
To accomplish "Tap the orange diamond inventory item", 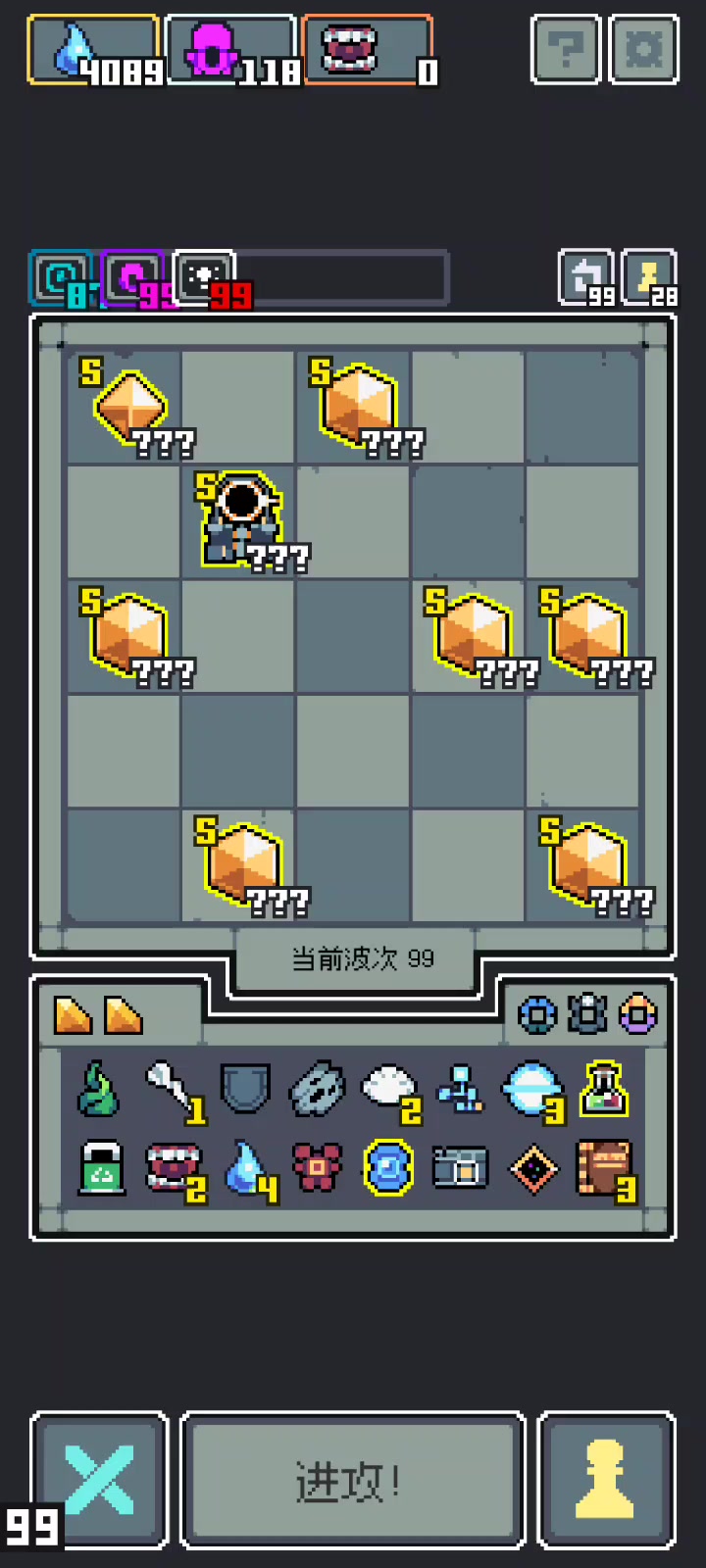I will [x=534, y=1169].
